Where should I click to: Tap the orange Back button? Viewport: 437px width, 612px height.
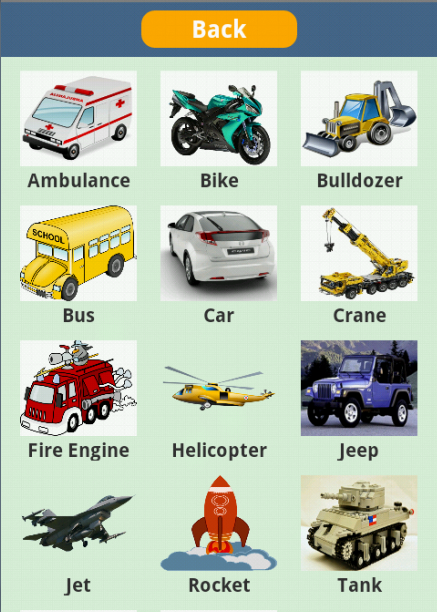pyautogui.click(x=219, y=29)
